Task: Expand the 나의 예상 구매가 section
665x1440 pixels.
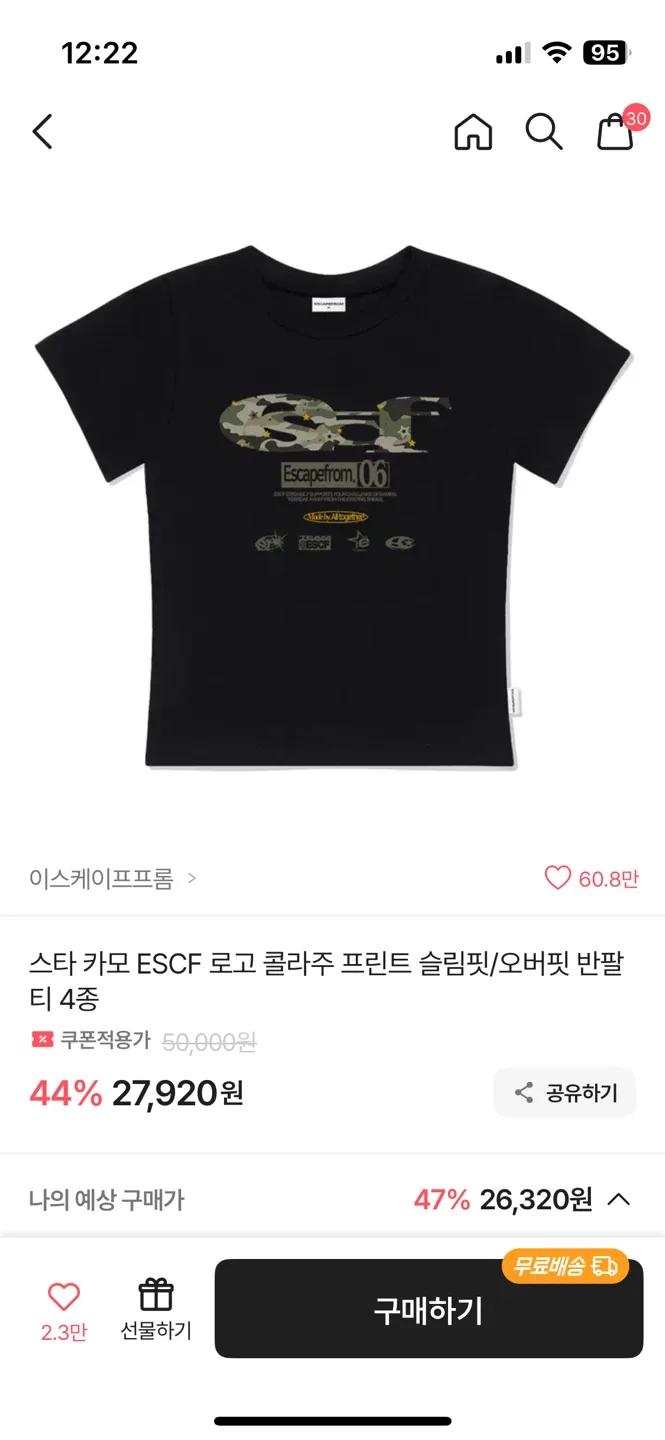Action: click(x=619, y=1199)
